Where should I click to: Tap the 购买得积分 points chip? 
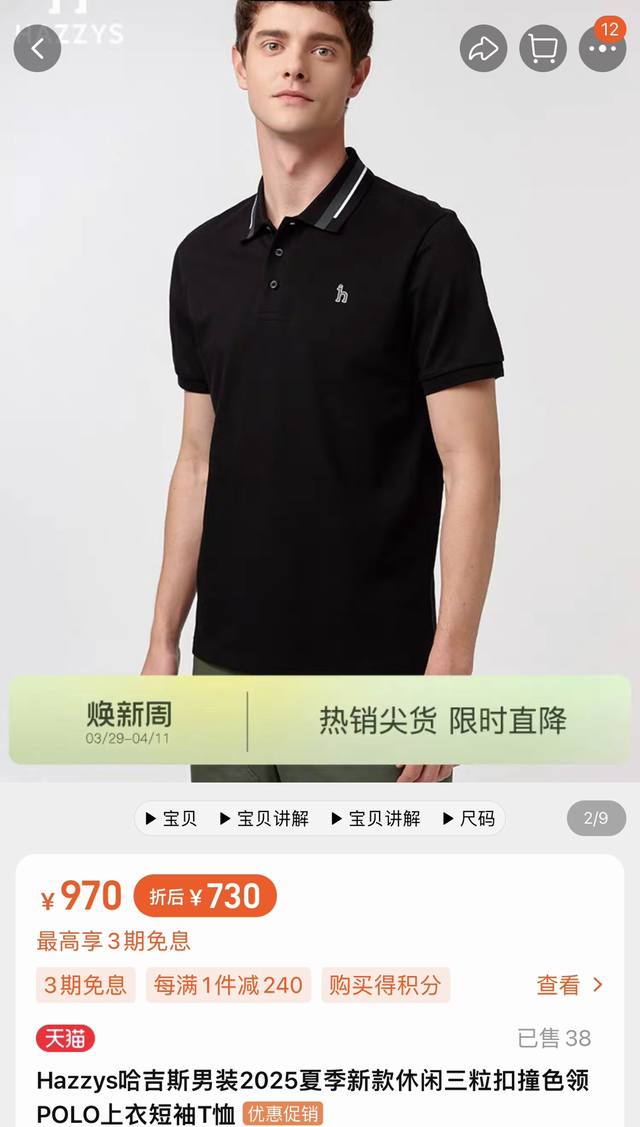(385, 985)
